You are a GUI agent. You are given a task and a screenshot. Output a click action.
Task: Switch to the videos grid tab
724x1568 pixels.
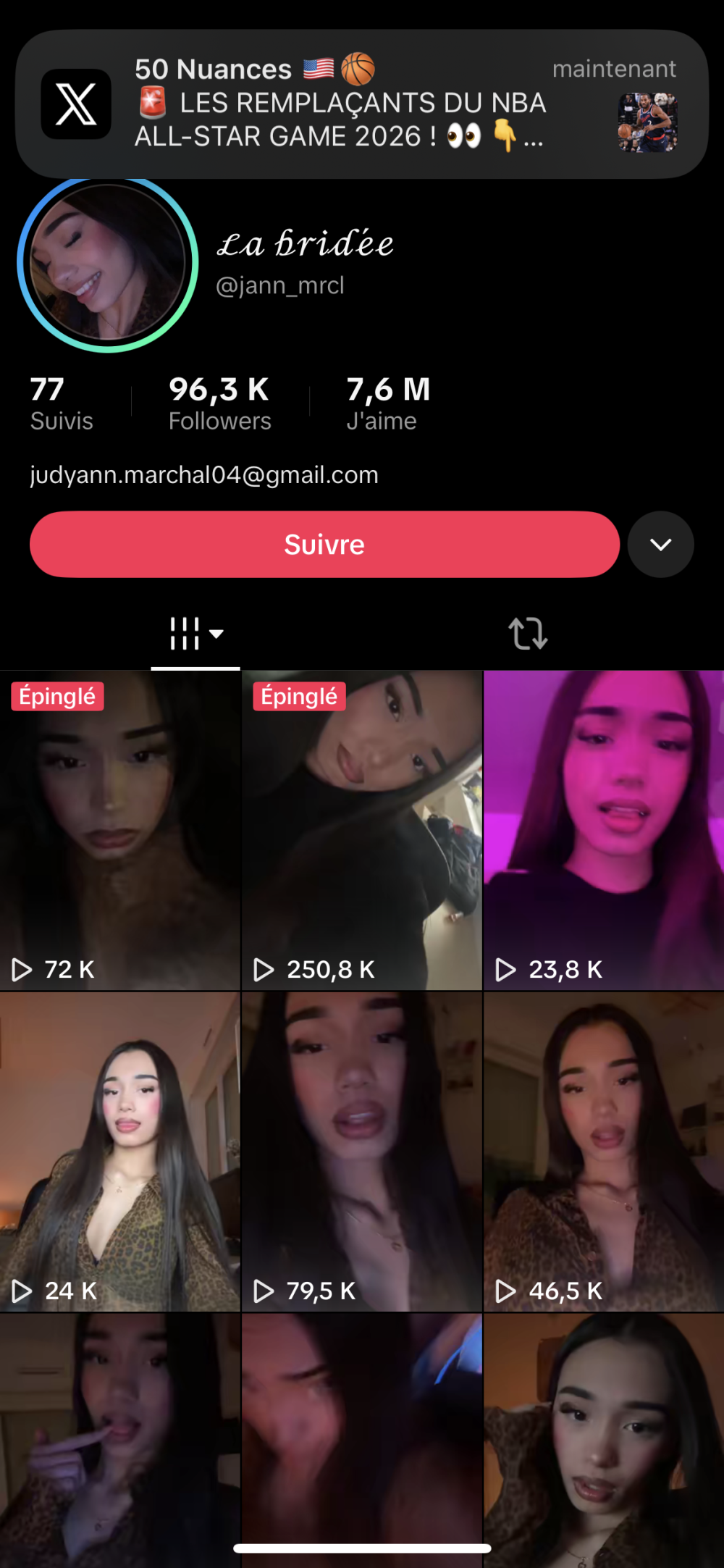click(195, 634)
